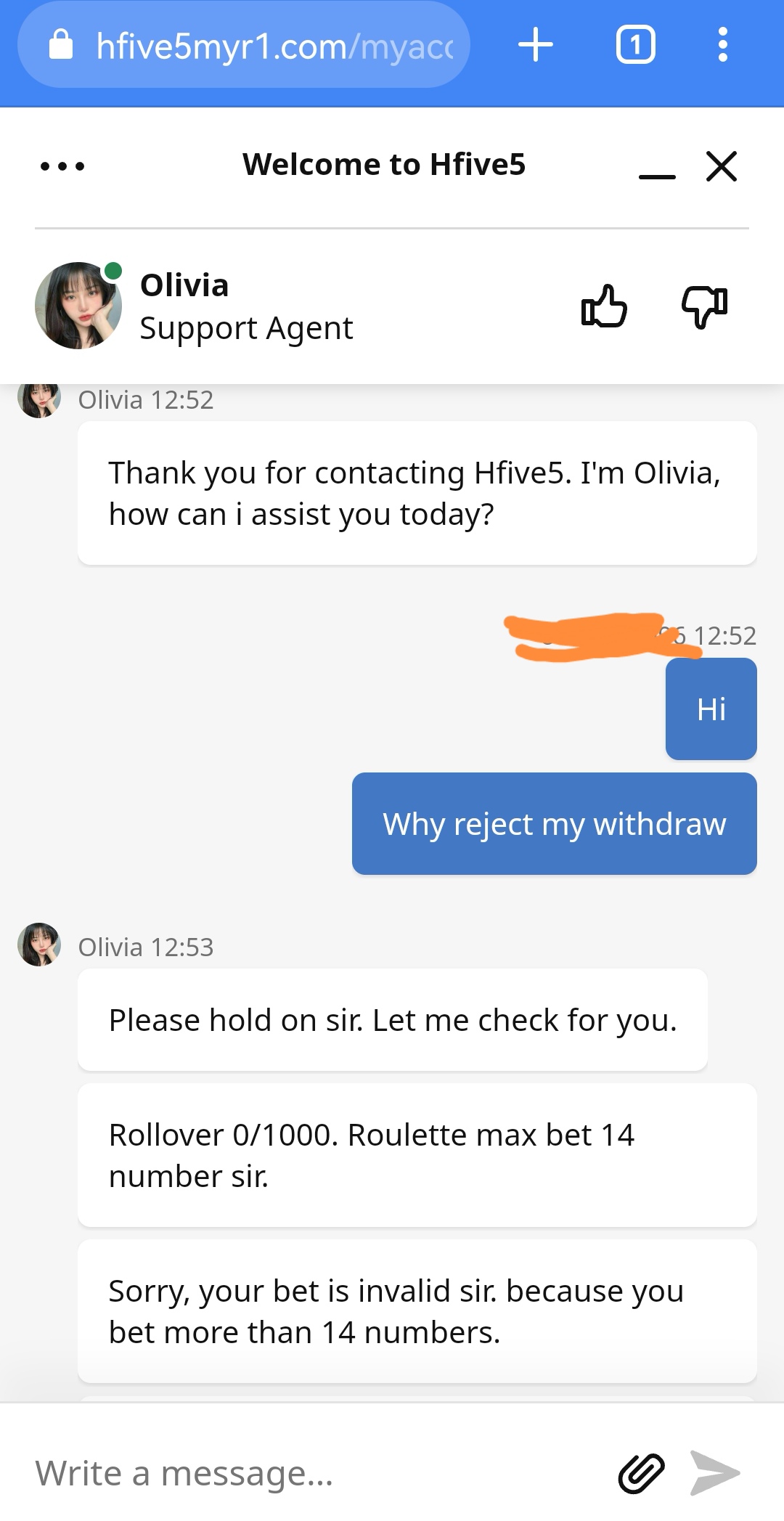Attach a file with the paperclip
The image size is (784, 1521).
pyautogui.click(x=641, y=1473)
